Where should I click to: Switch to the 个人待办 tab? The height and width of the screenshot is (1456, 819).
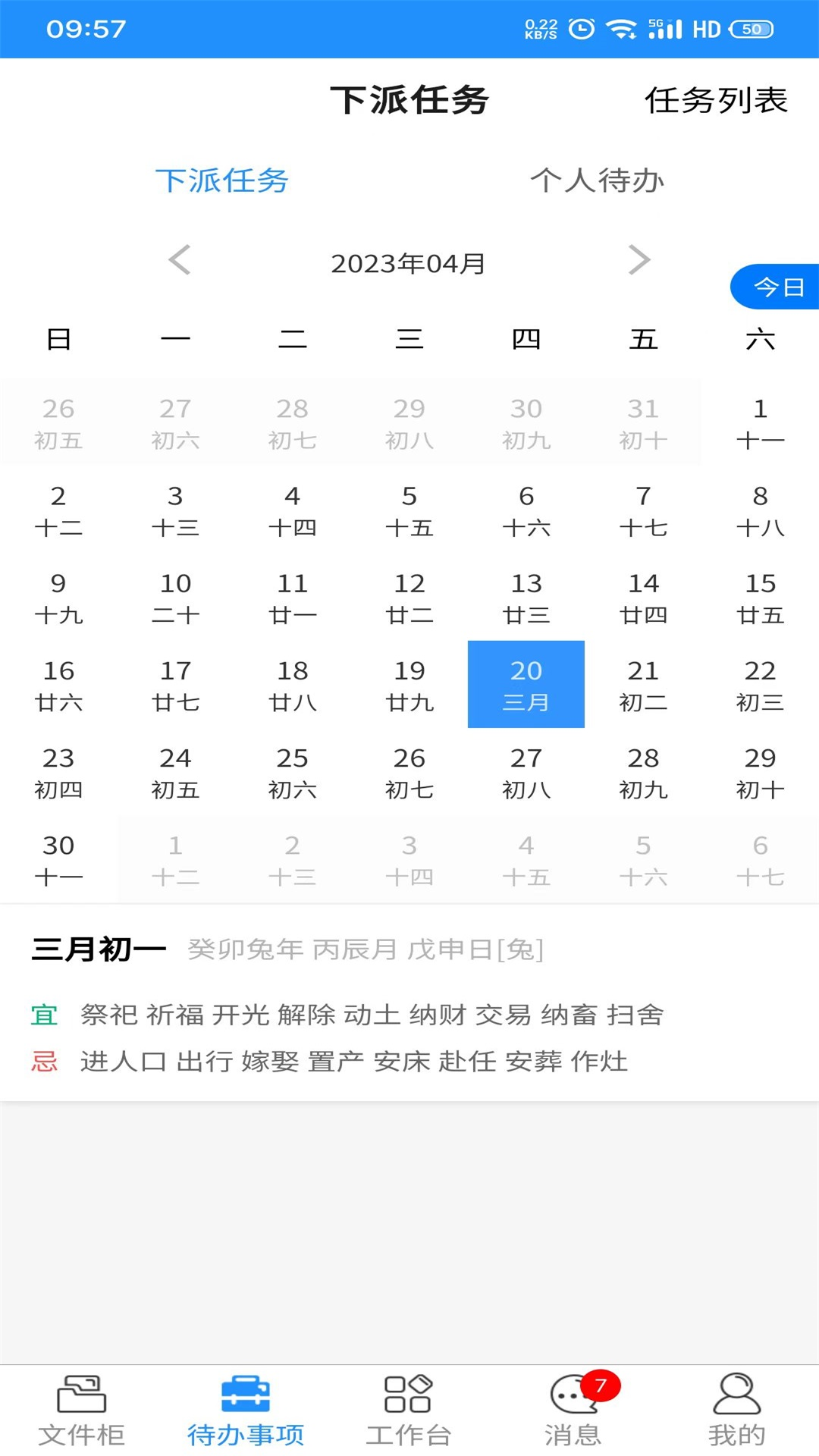pyautogui.click(x=596, y=180)
